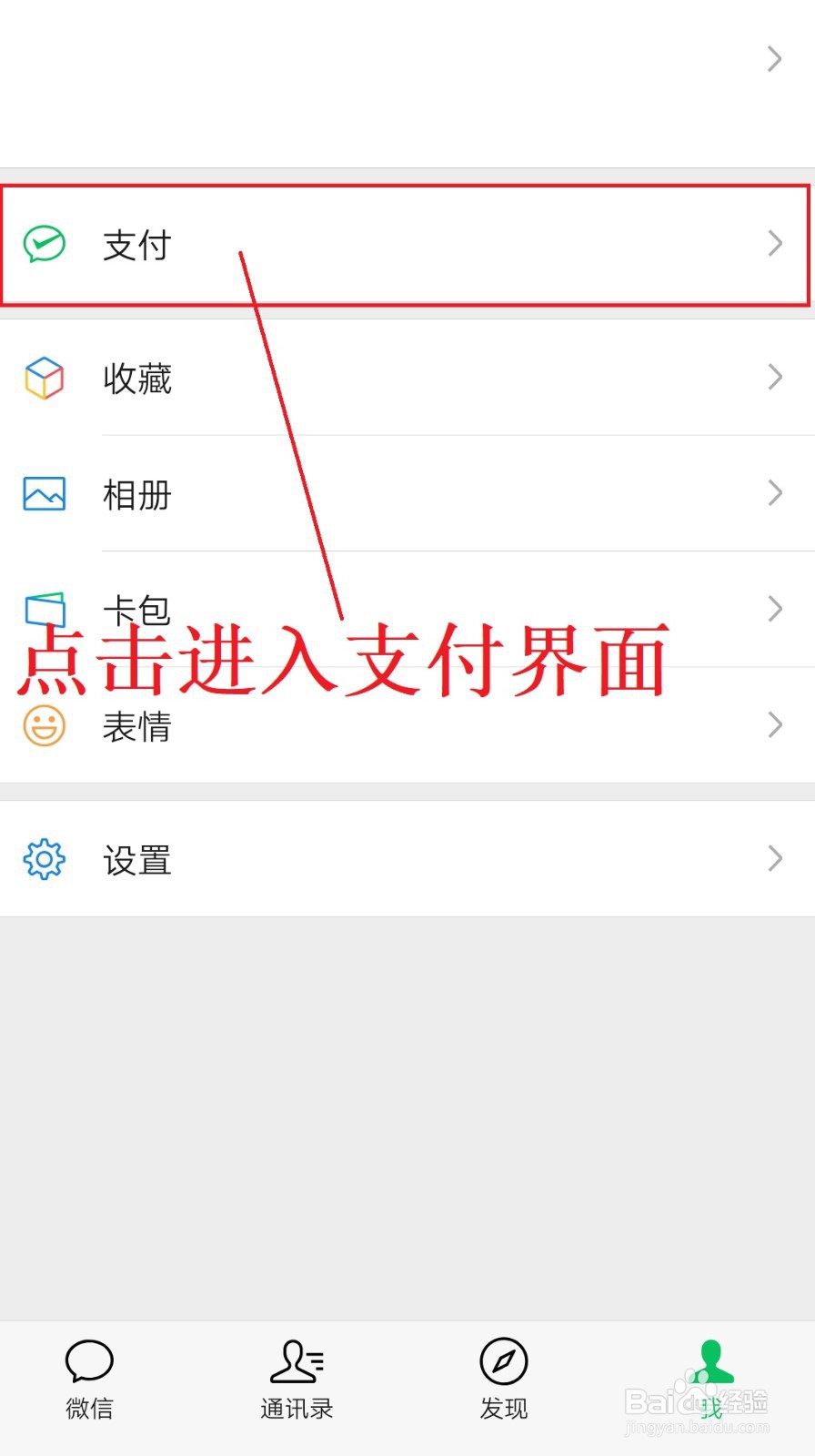Open the Settings (设置) gear icon
The image size is (815, 1456).
coord(43,858)
